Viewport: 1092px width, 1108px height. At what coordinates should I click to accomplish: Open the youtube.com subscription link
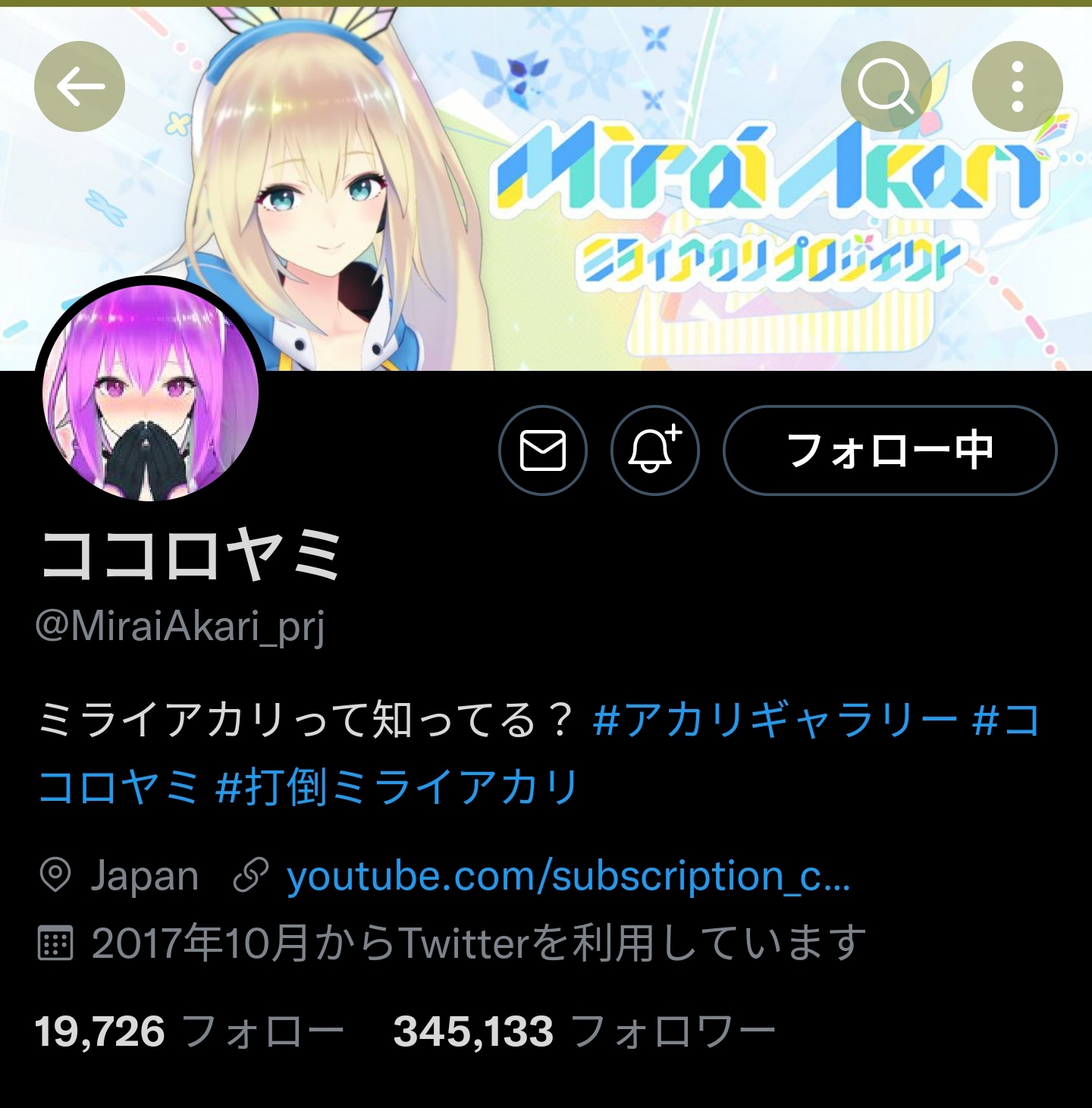coord(568,877)
